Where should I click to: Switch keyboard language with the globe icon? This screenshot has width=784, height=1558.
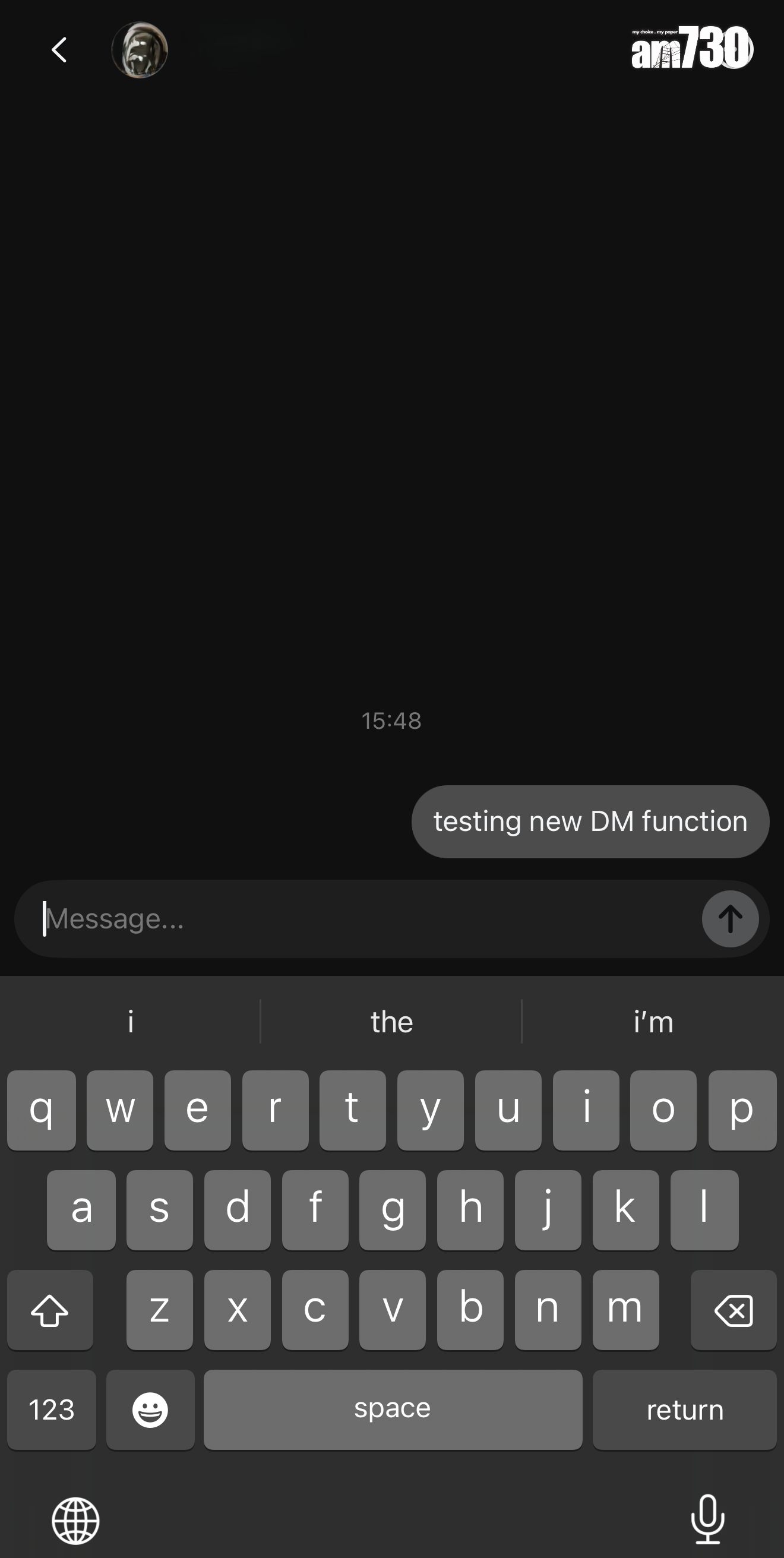(75, 1521)
